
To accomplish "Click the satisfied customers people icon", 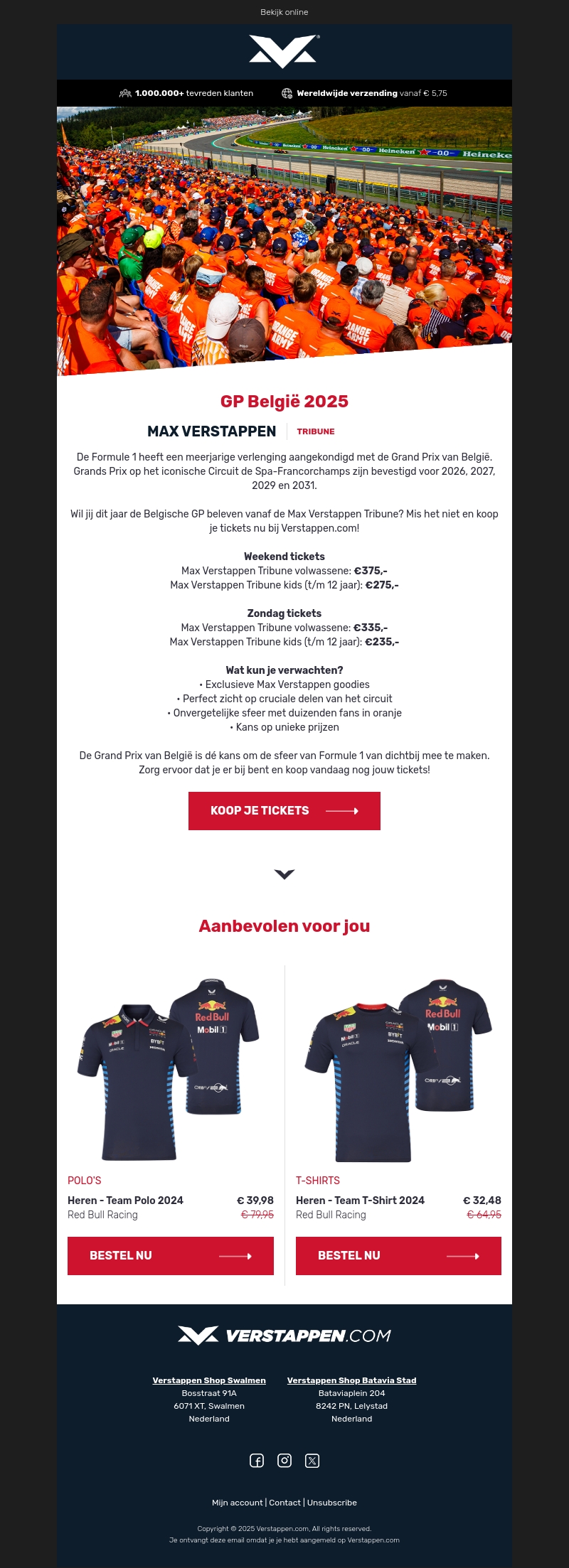I will [x=124, y=92].
